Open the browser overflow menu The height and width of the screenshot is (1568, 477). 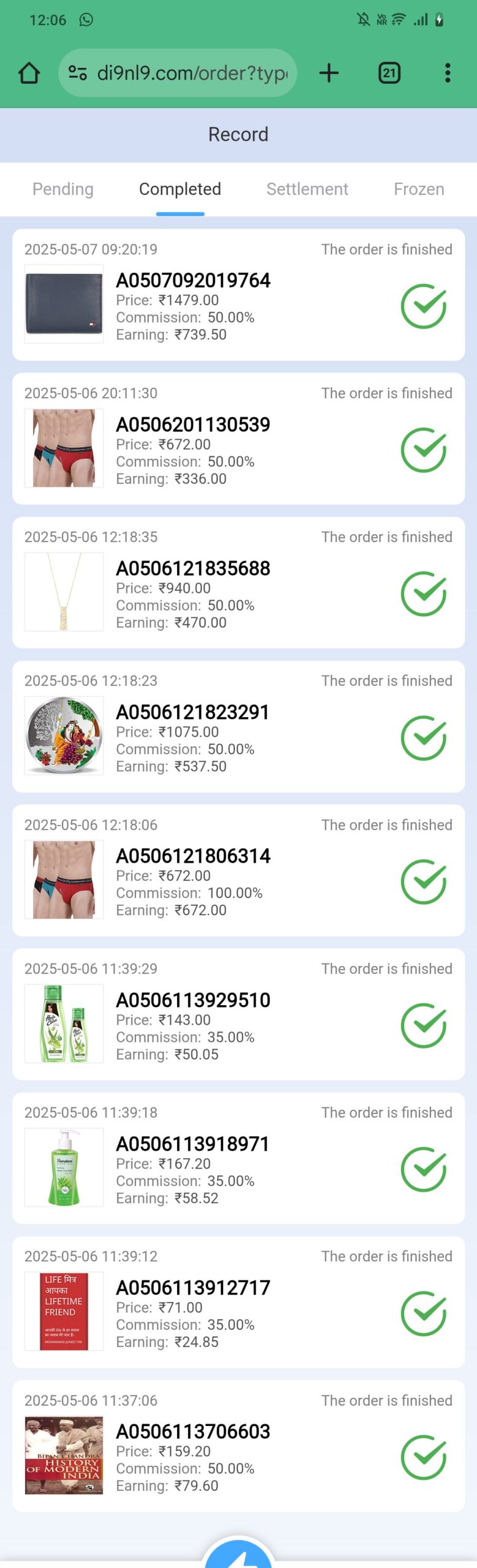tap(448, 73)
